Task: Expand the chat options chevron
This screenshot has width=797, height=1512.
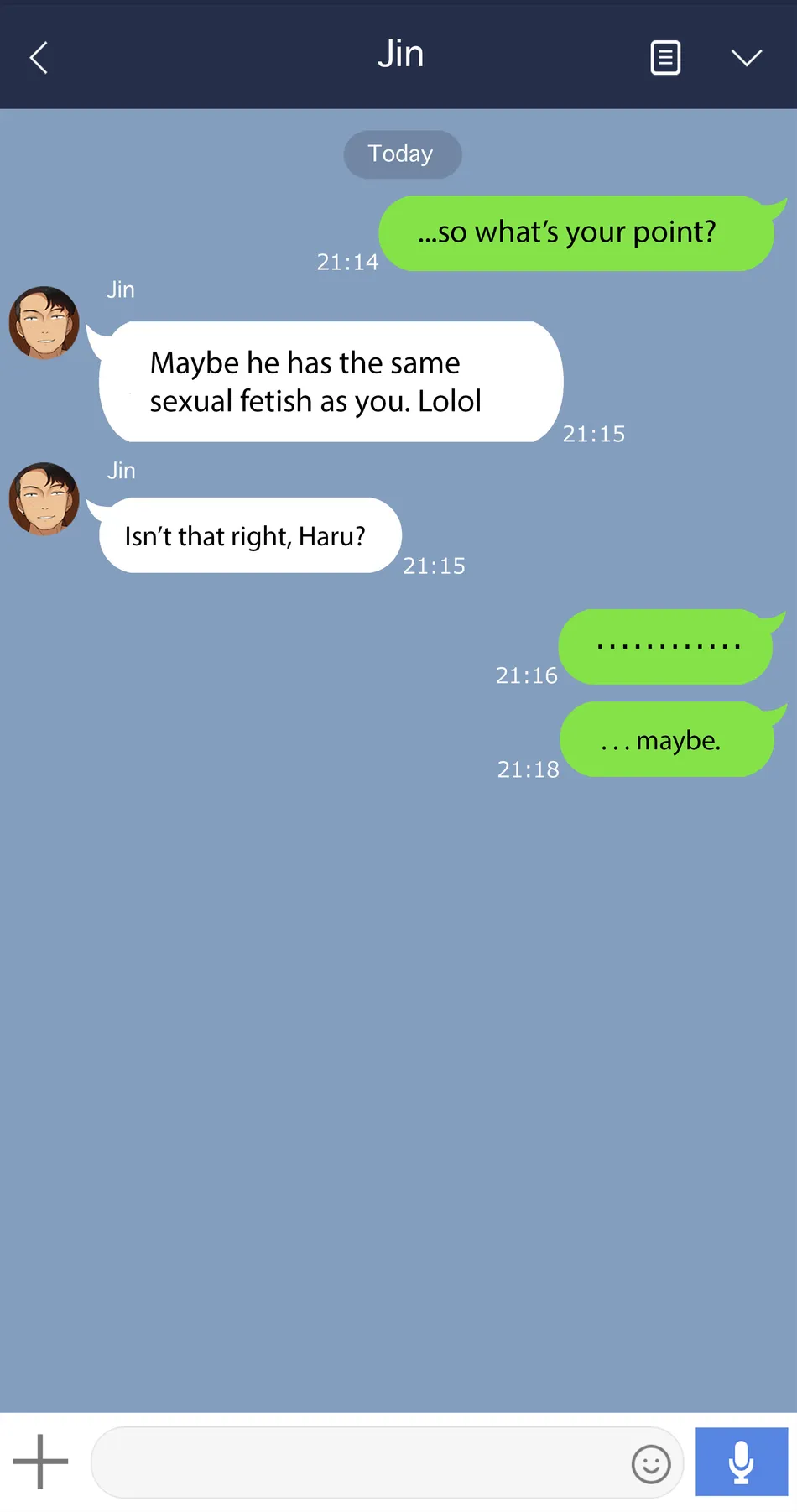Action: coord(746,57)
